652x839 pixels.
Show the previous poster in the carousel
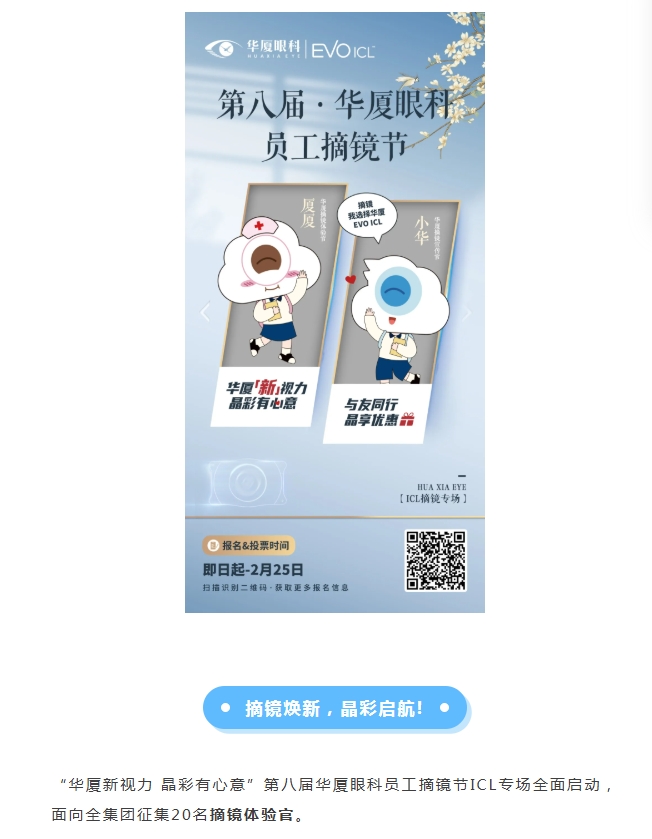[x=206, y=312]
